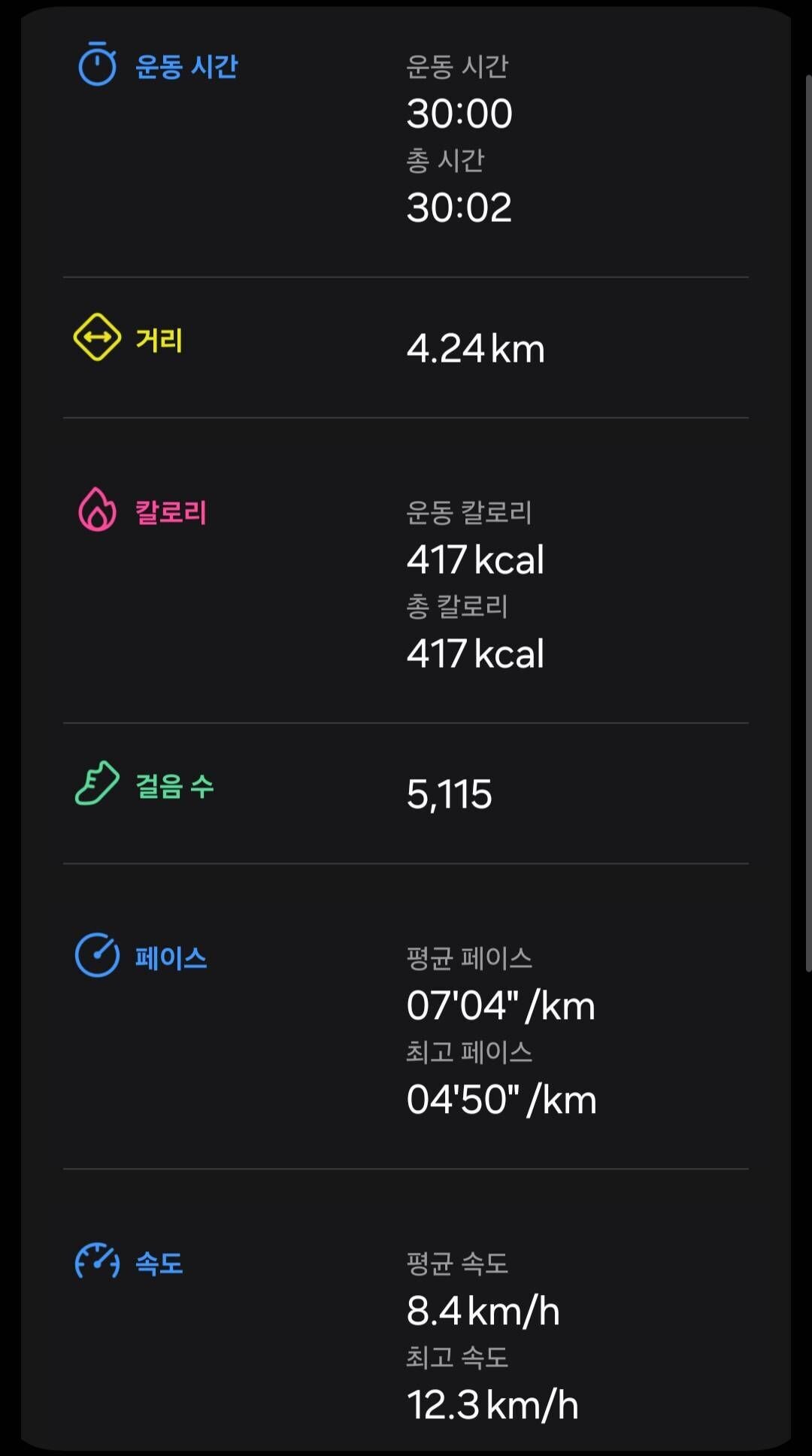
Task: Select the 30:00 workout duration value
Action: [459, 113]
